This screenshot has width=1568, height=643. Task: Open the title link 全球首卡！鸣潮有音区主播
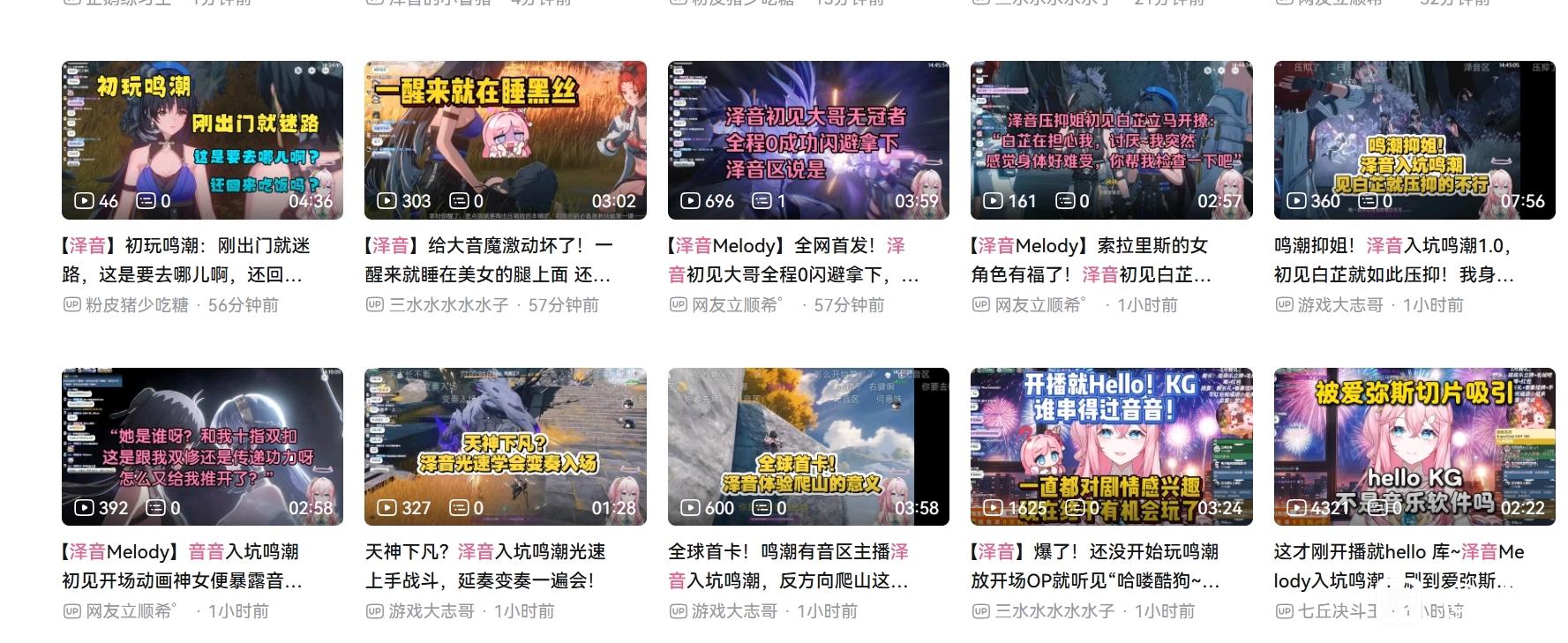click(789, 566)
